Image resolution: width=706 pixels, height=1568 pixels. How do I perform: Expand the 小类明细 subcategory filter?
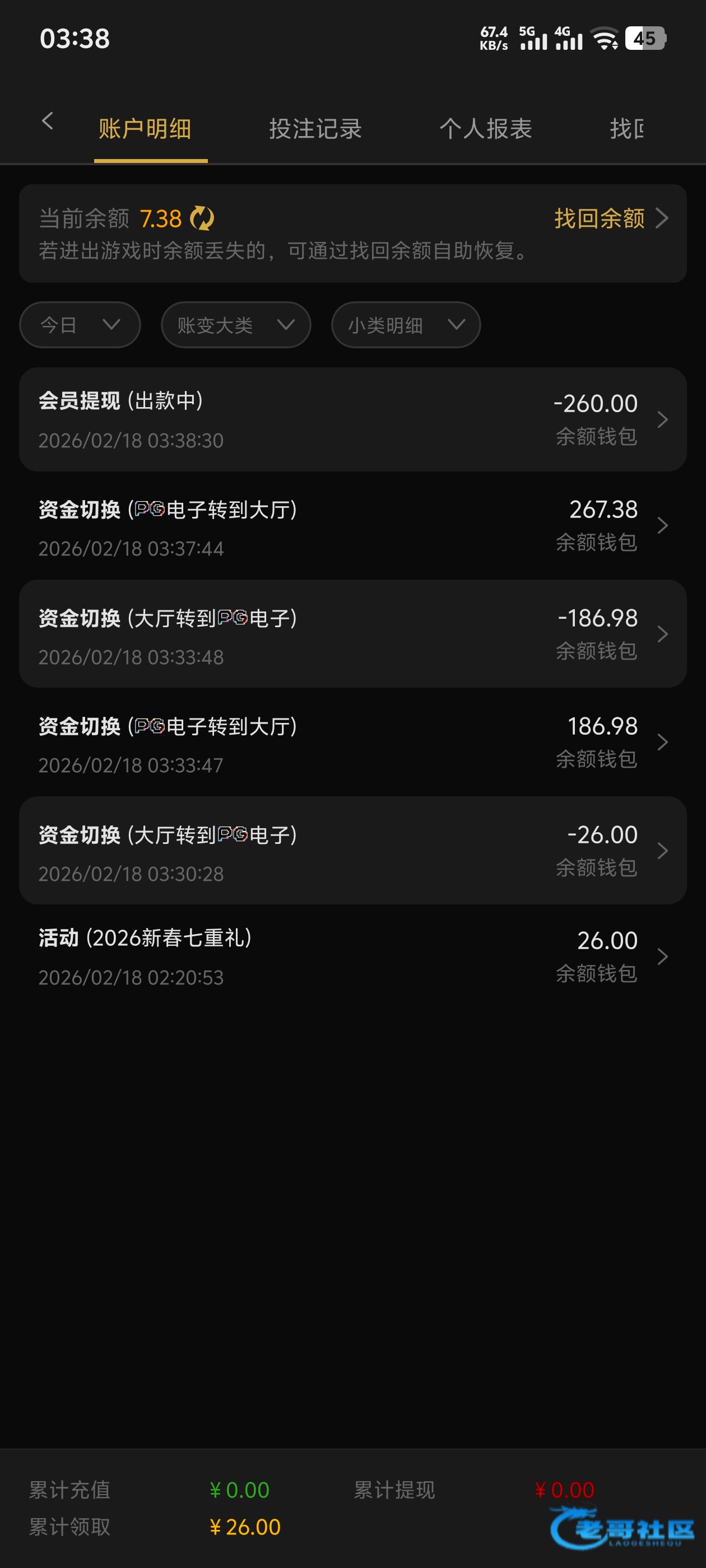point(406,325)
